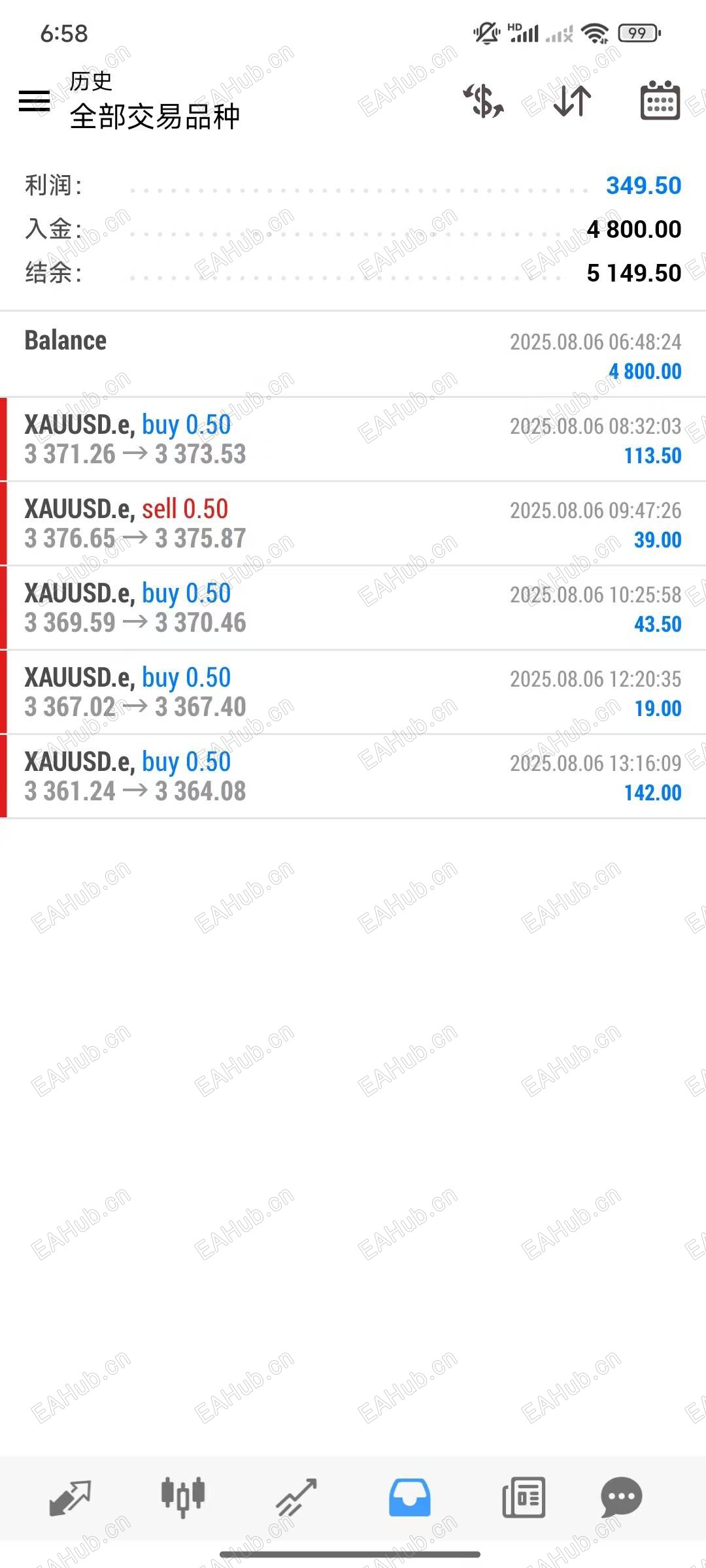Switch to the Trade tab
This screenshot has height=1568, width=706.
296,1496
